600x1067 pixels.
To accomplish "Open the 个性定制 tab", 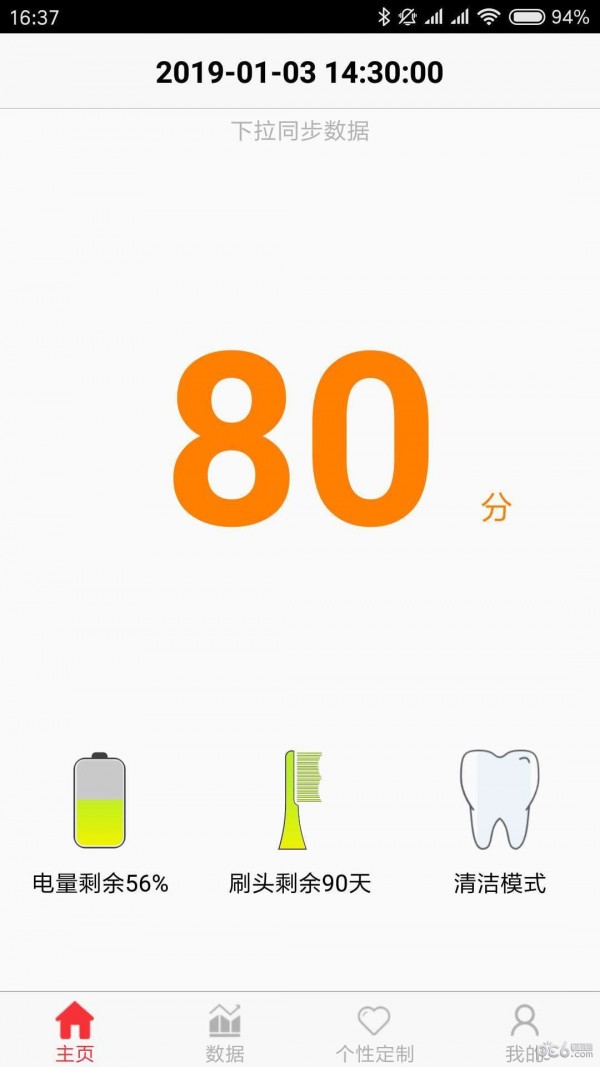I will [x=374, y=1032].
